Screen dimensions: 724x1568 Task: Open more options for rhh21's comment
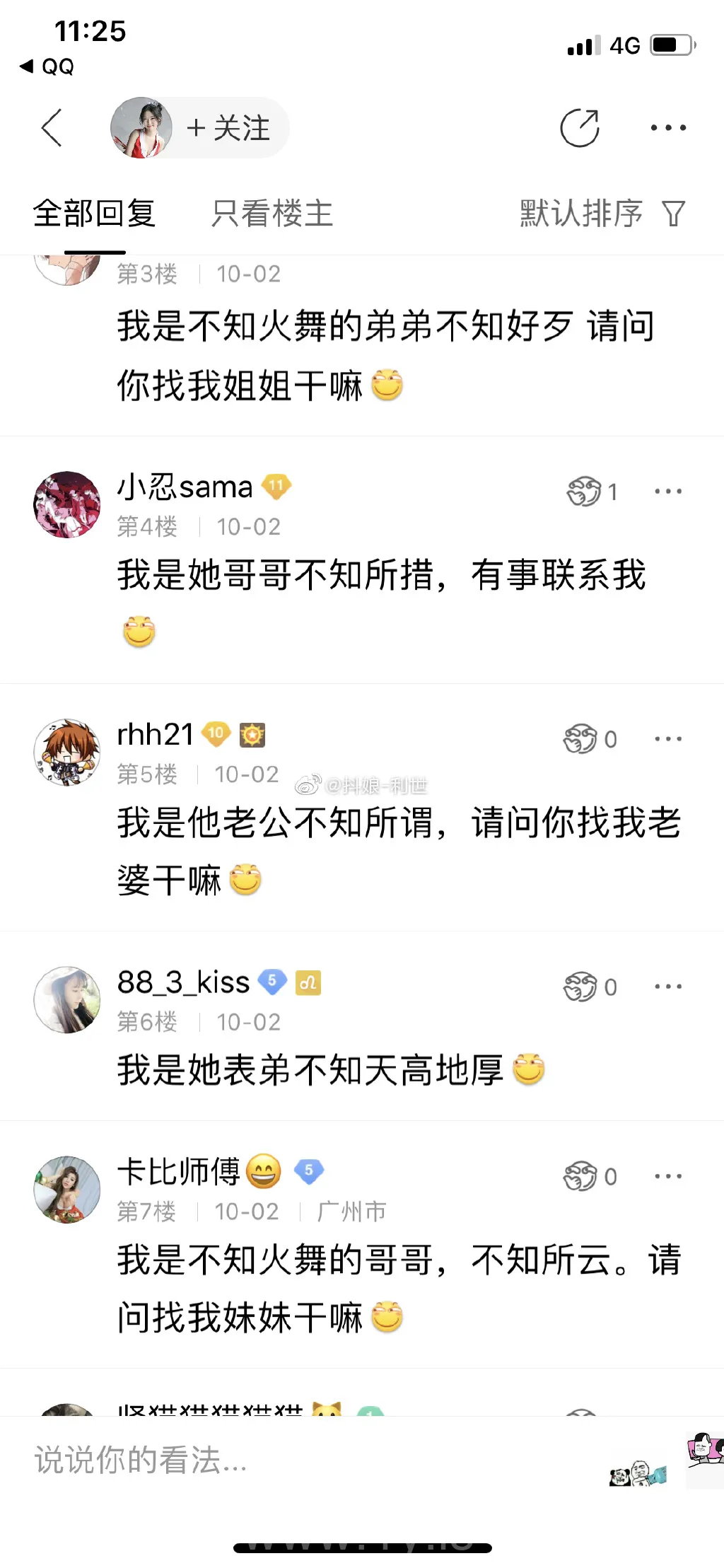[x=667, y=739]
